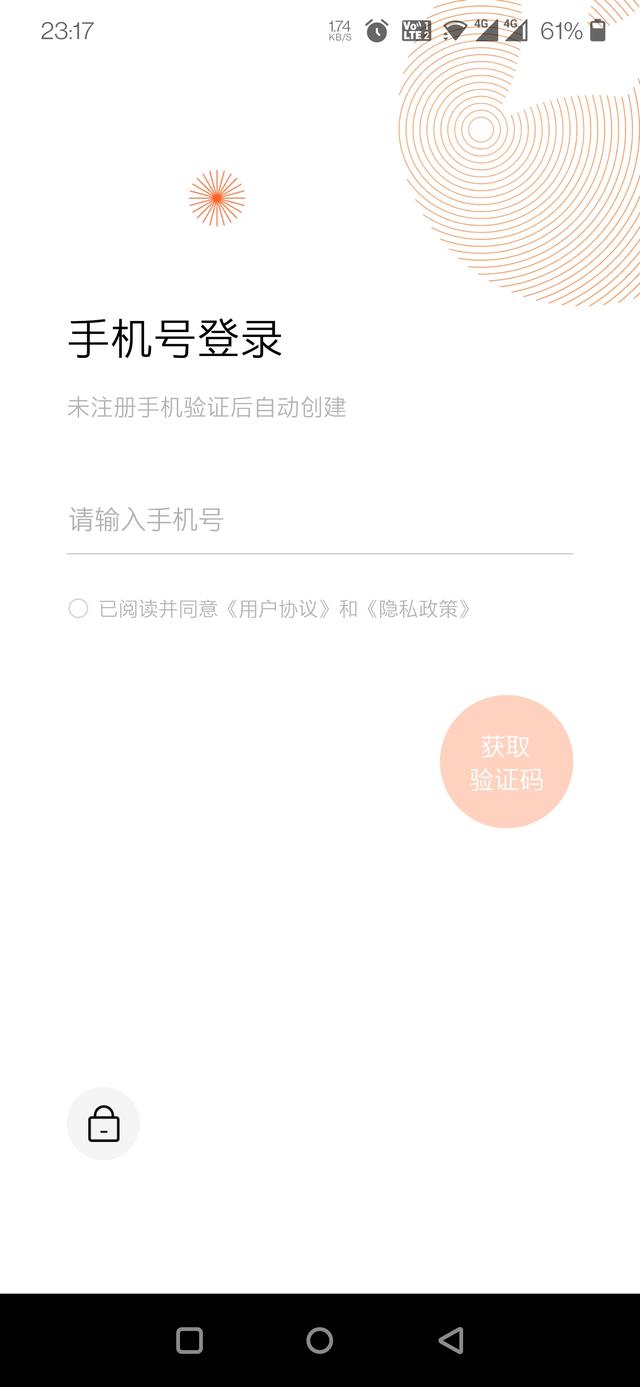
Task: Check the agree to terms circle
Action: pos(78,608)
